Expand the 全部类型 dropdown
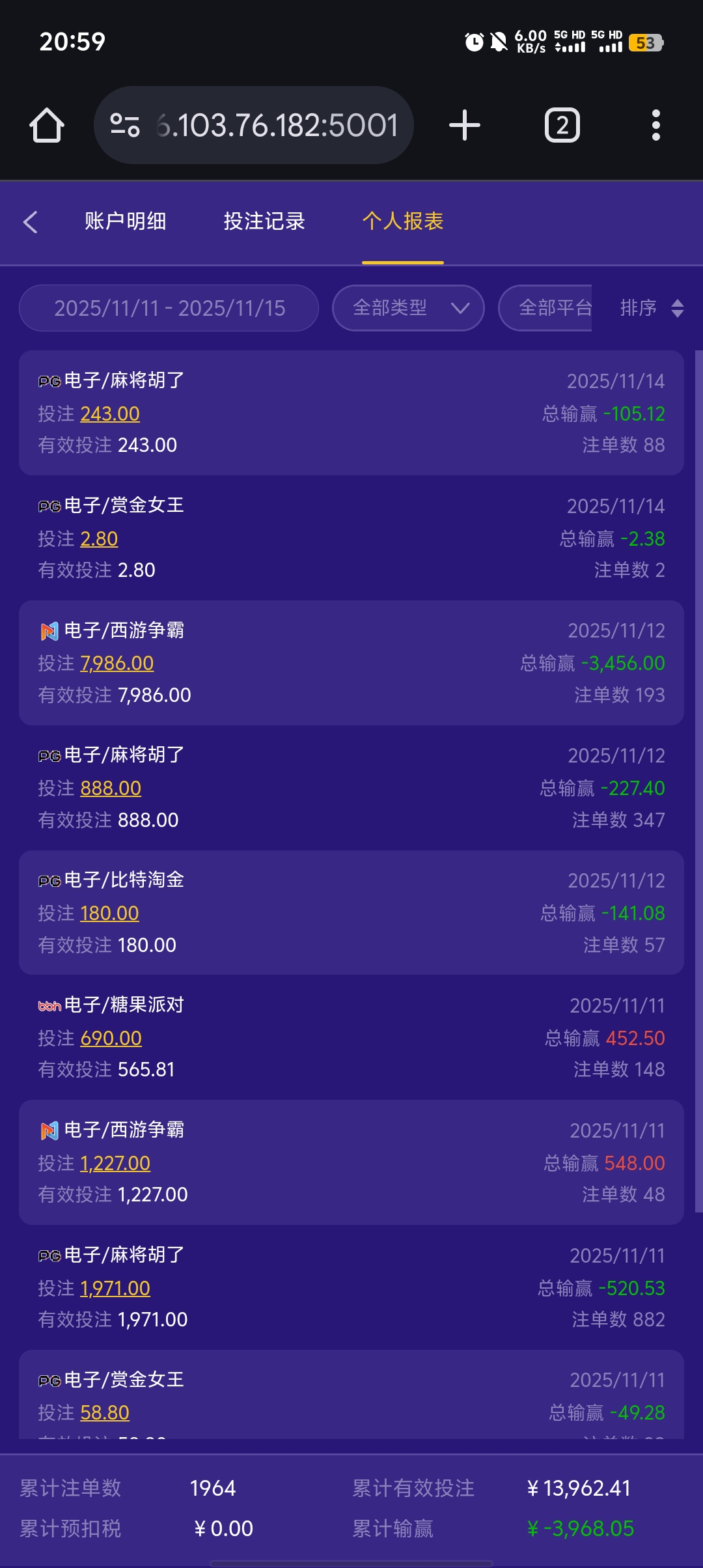 click(x=408, y=308)
